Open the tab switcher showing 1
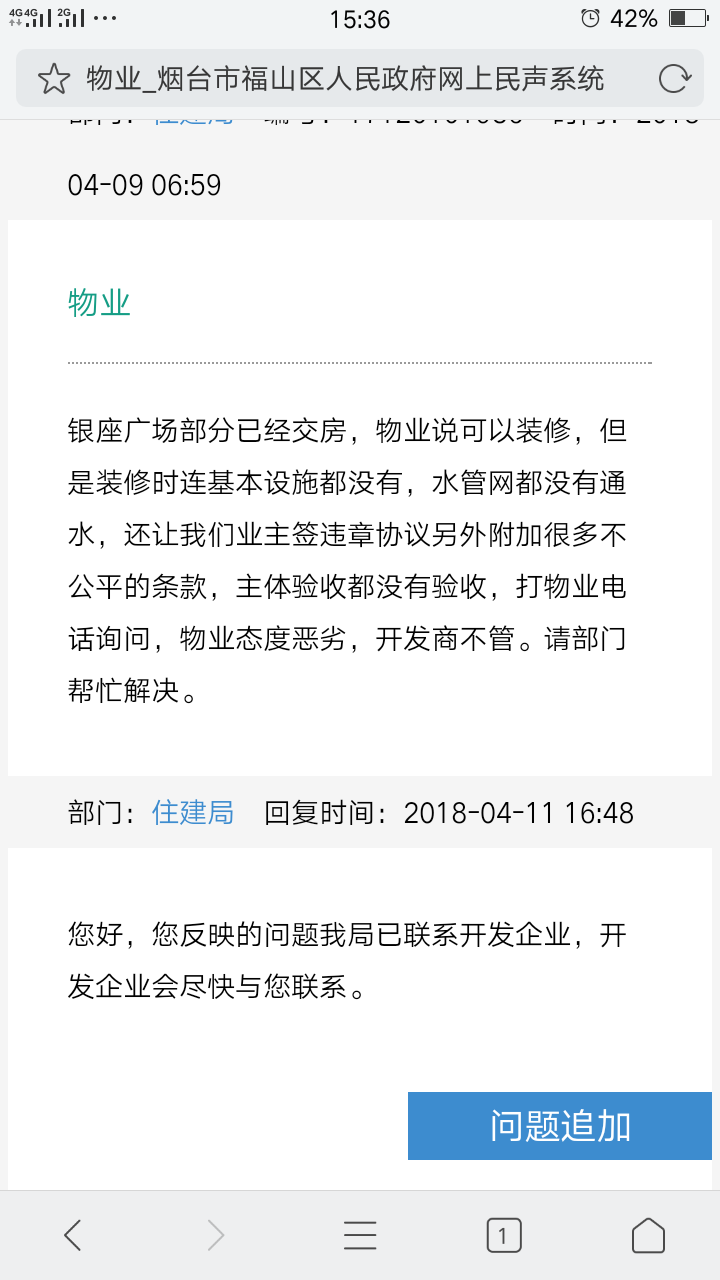Viewport: 720px width, 1280px height. point(504,1236)
